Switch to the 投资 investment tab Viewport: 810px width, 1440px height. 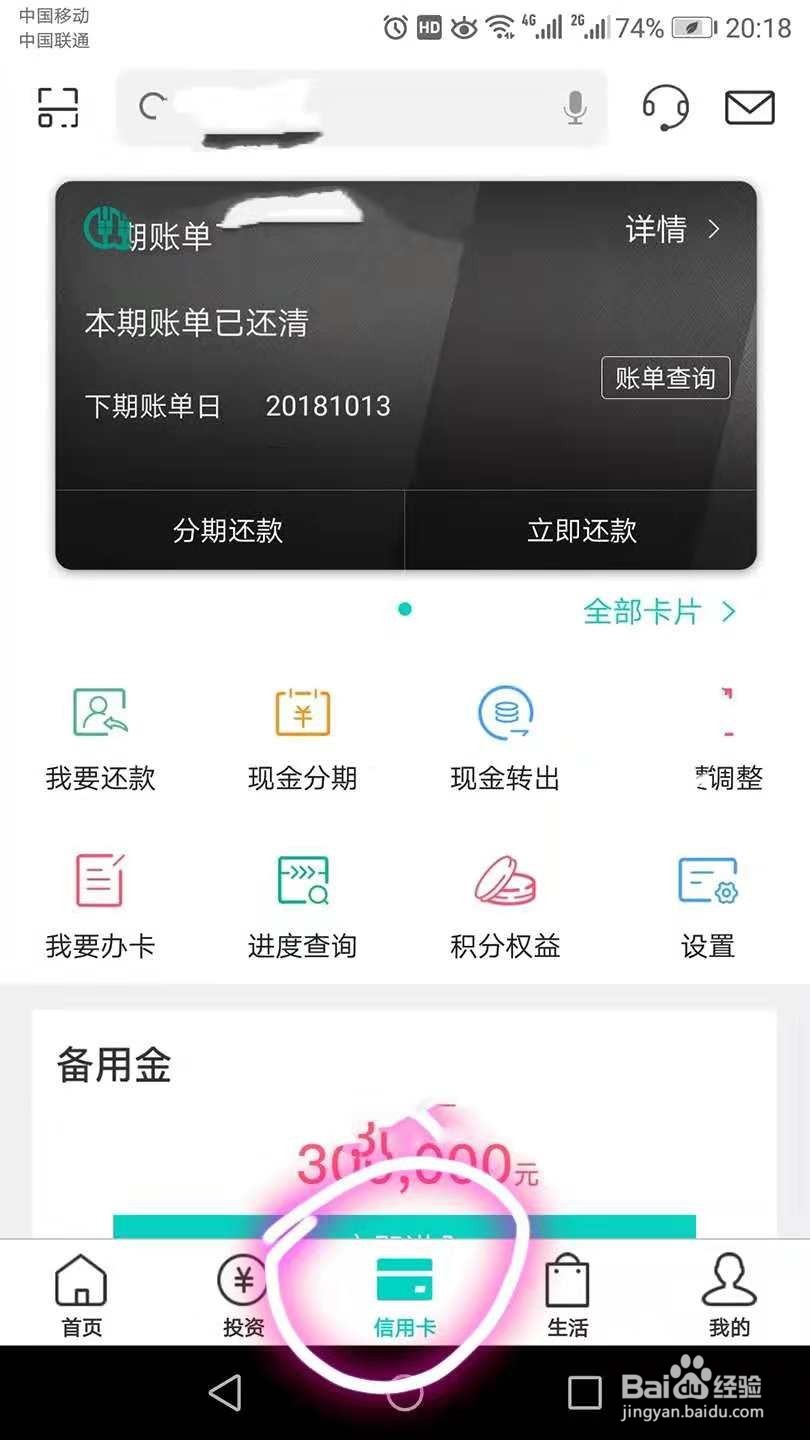click(x=242, y=1295)
